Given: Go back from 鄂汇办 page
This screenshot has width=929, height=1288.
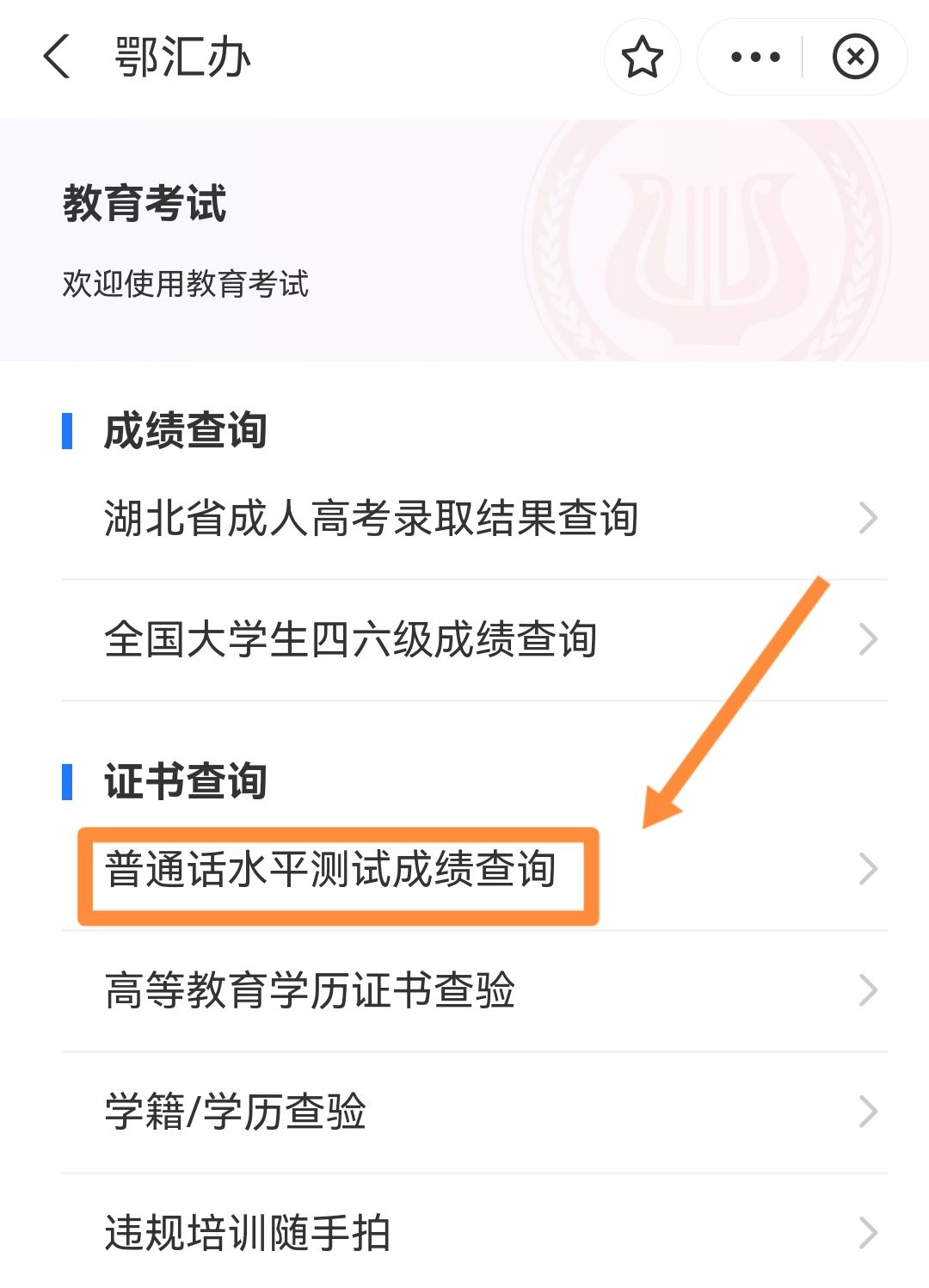Looking at the screenshot, I should (57, 58).
